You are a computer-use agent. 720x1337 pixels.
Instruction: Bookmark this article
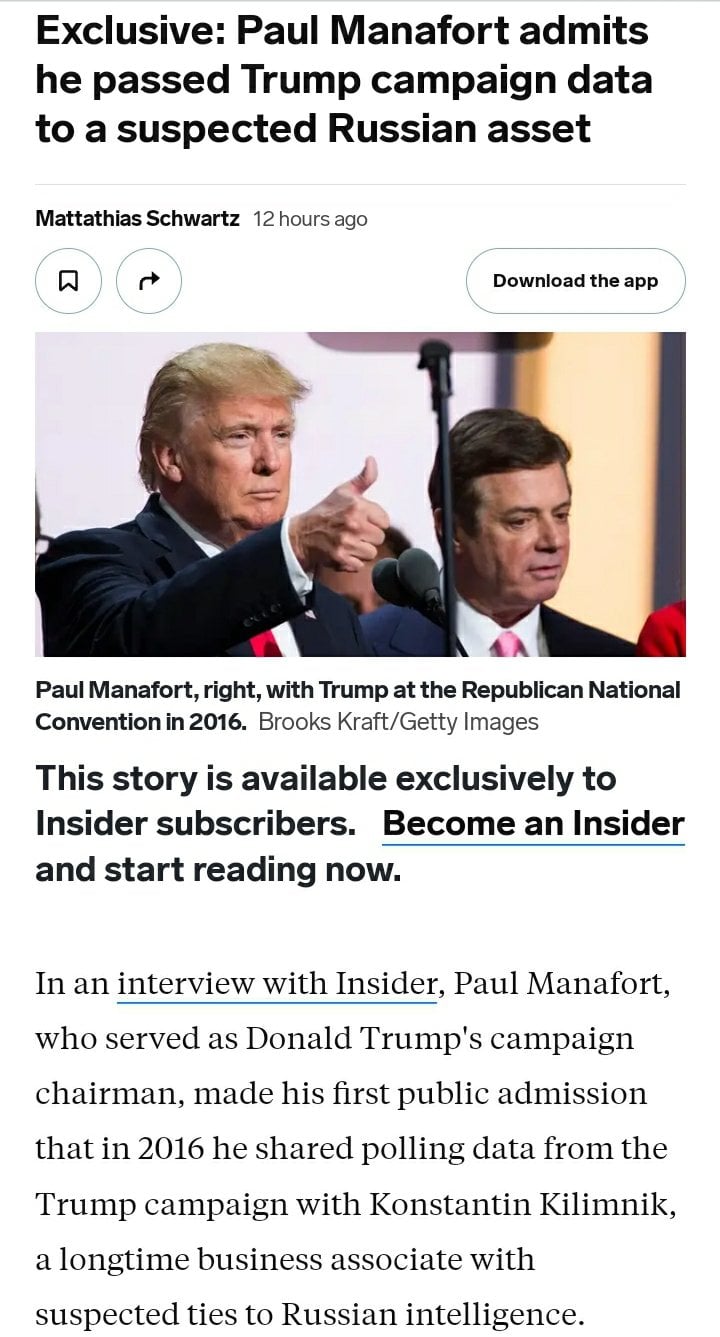68,281
